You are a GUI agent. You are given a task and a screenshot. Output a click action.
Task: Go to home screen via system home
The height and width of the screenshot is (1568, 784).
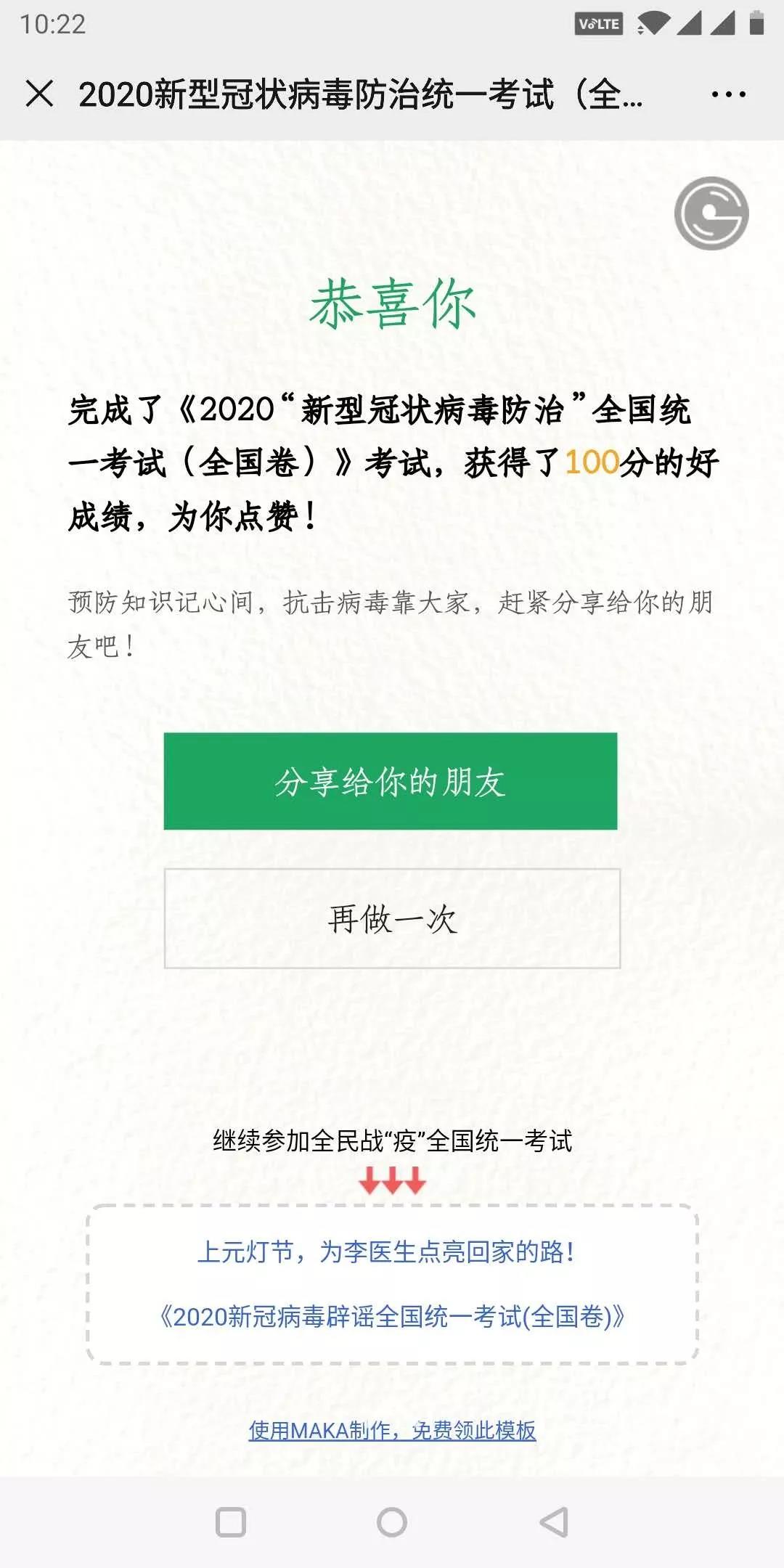392,1522
